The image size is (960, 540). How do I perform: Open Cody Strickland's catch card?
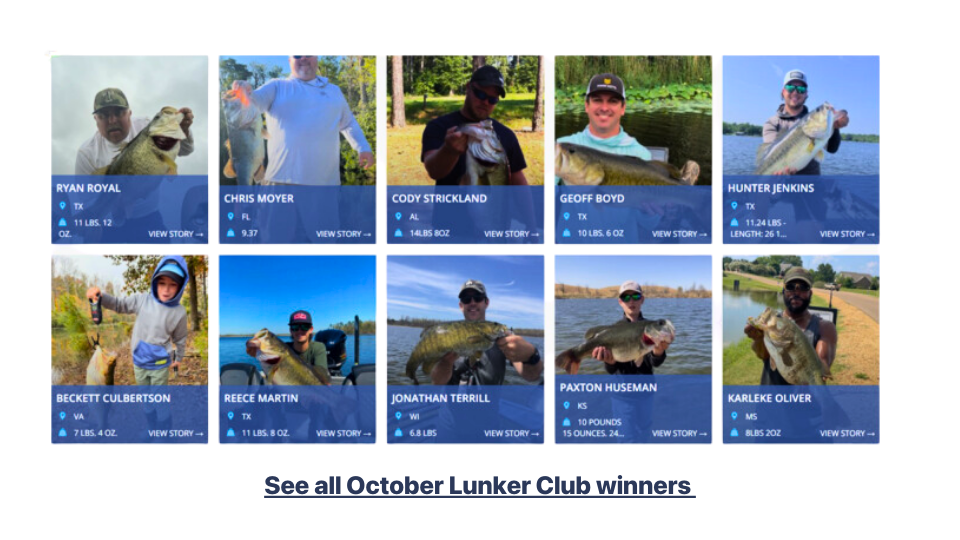pyautogui.click(x=511, y=234)
